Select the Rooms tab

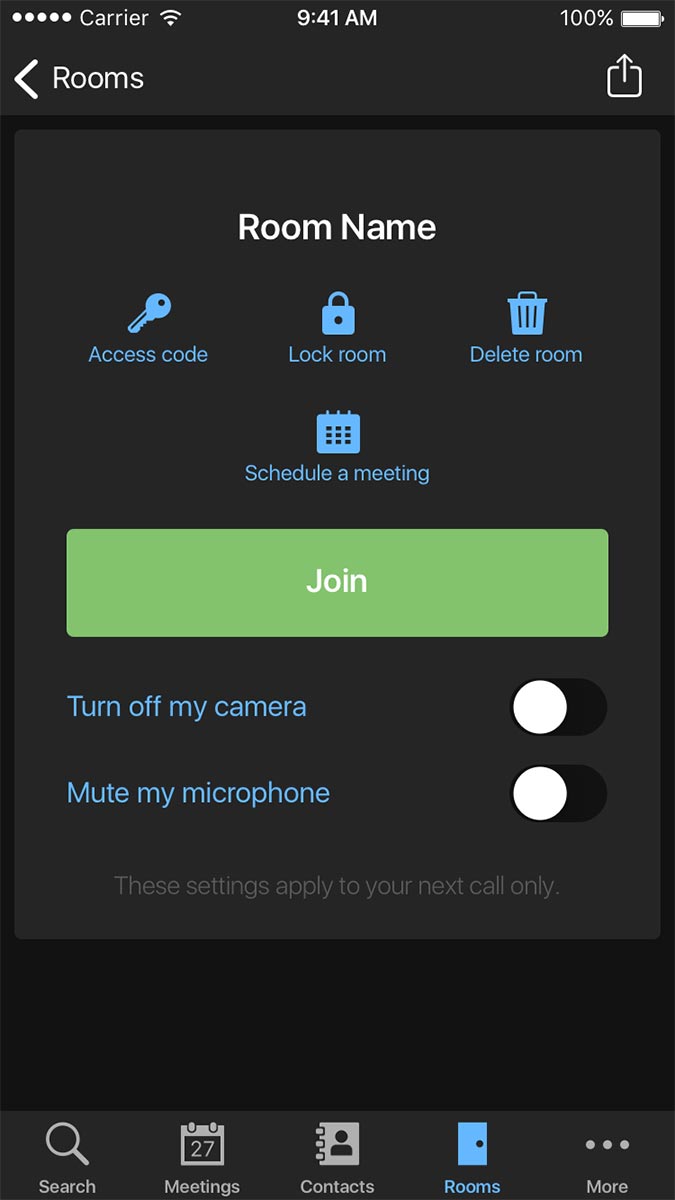click(472, 1158)
